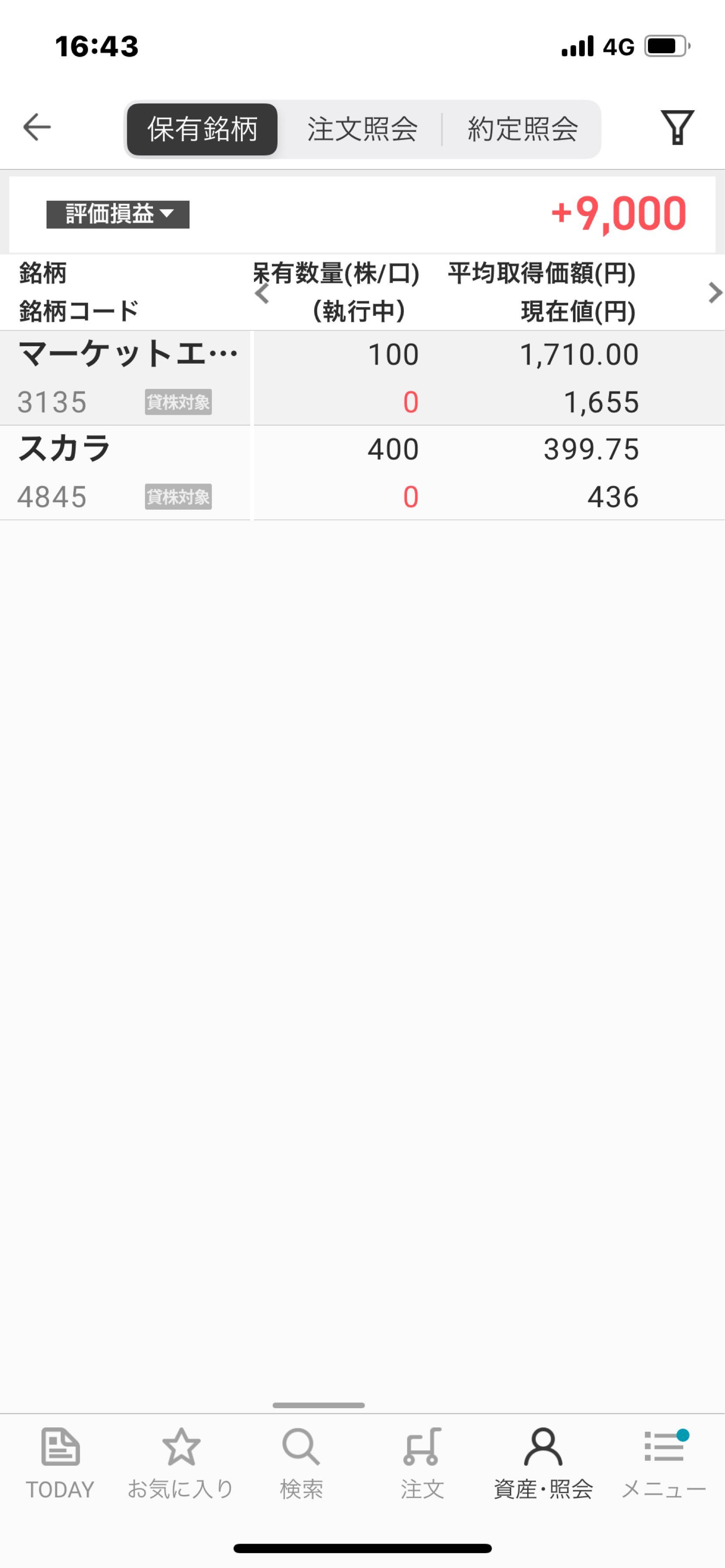Select the 保有銘柄 tab
725x1568 pixels.
[x=202, y=129]
